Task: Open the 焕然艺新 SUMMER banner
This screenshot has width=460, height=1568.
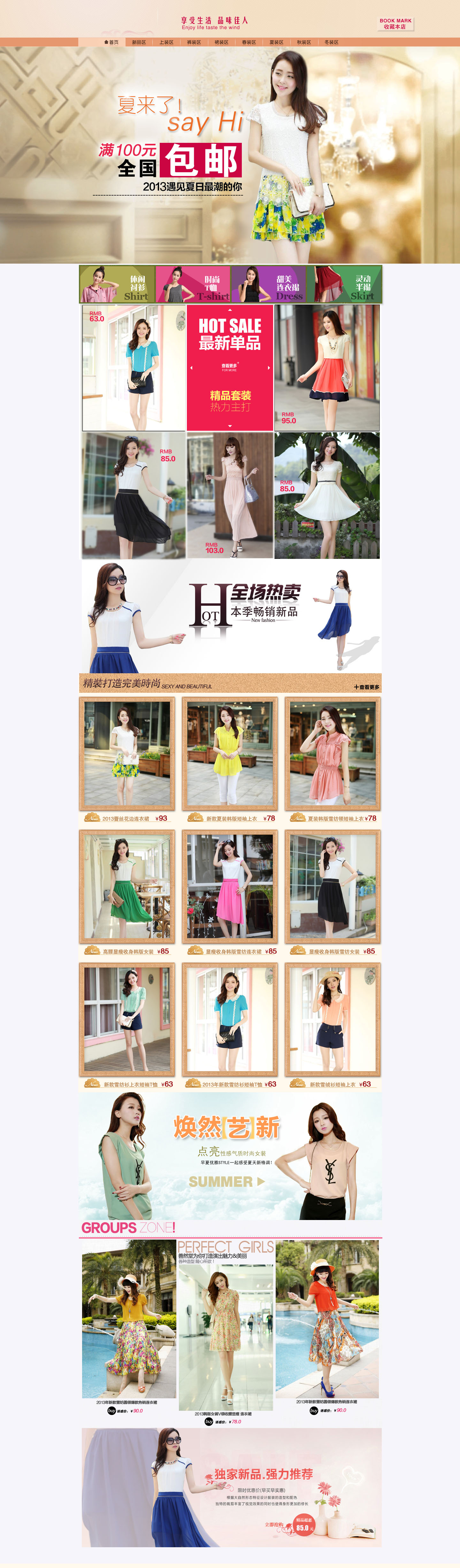Action: [x=230, y=1156]
